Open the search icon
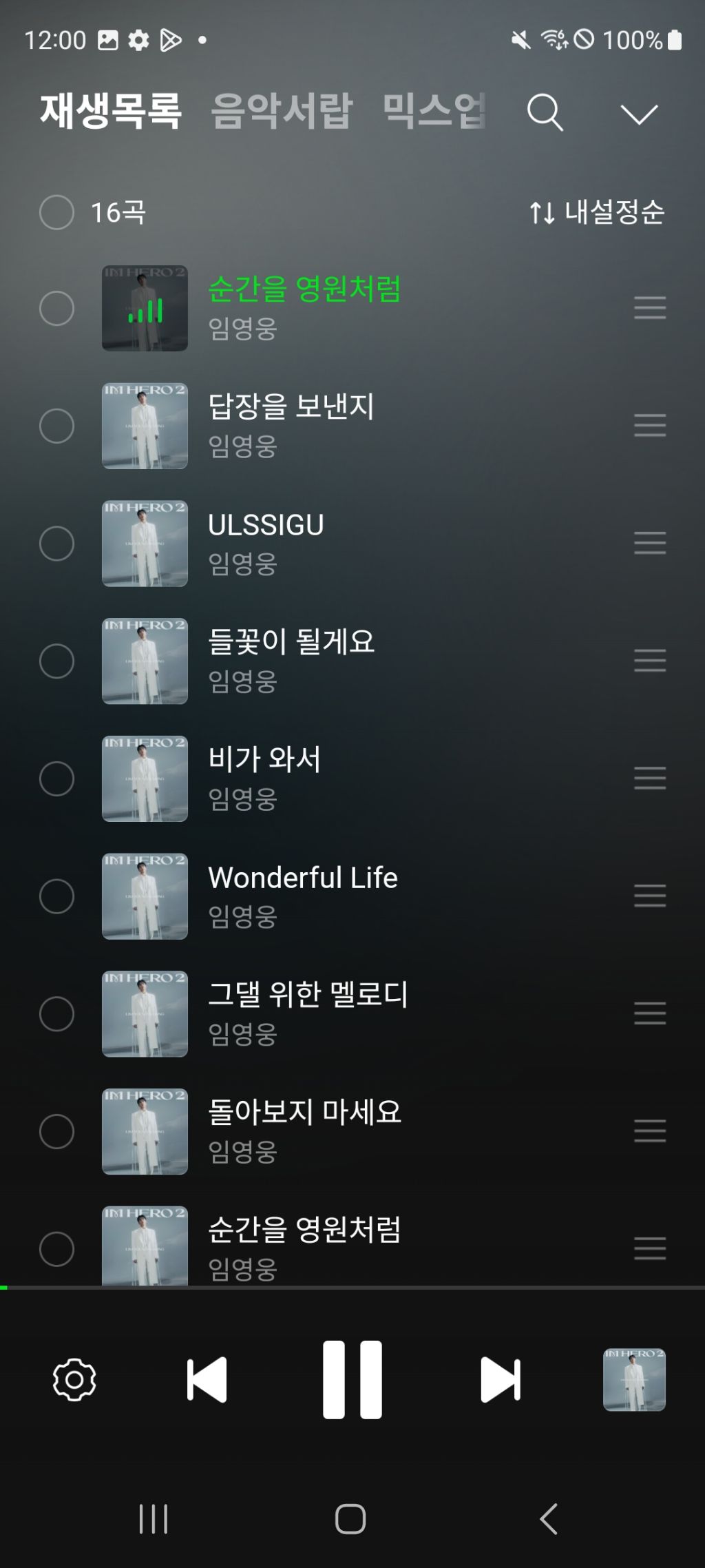 tap(545, 112)
